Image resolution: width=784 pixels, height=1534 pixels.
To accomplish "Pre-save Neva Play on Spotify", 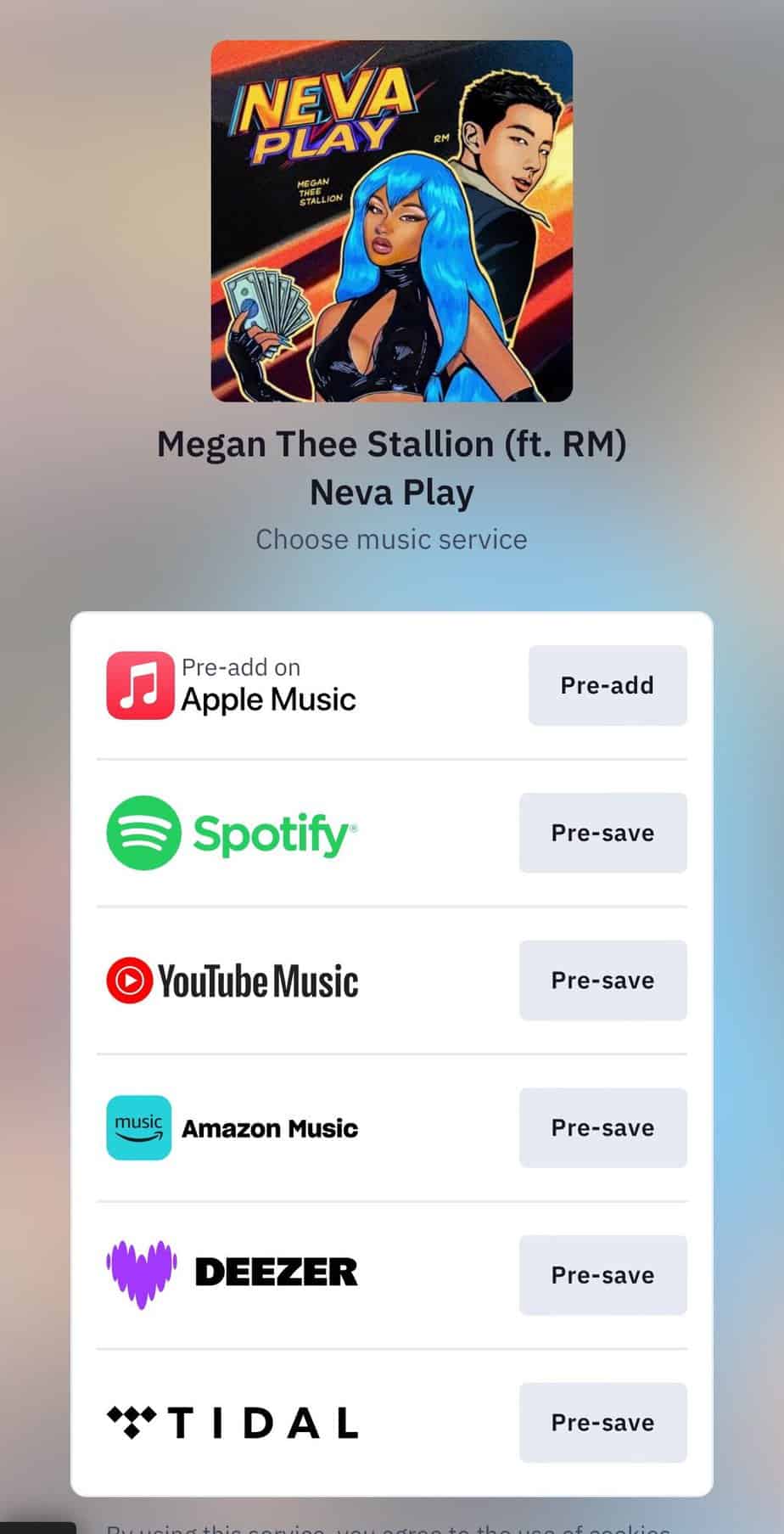I will click(x=602, y=833).
